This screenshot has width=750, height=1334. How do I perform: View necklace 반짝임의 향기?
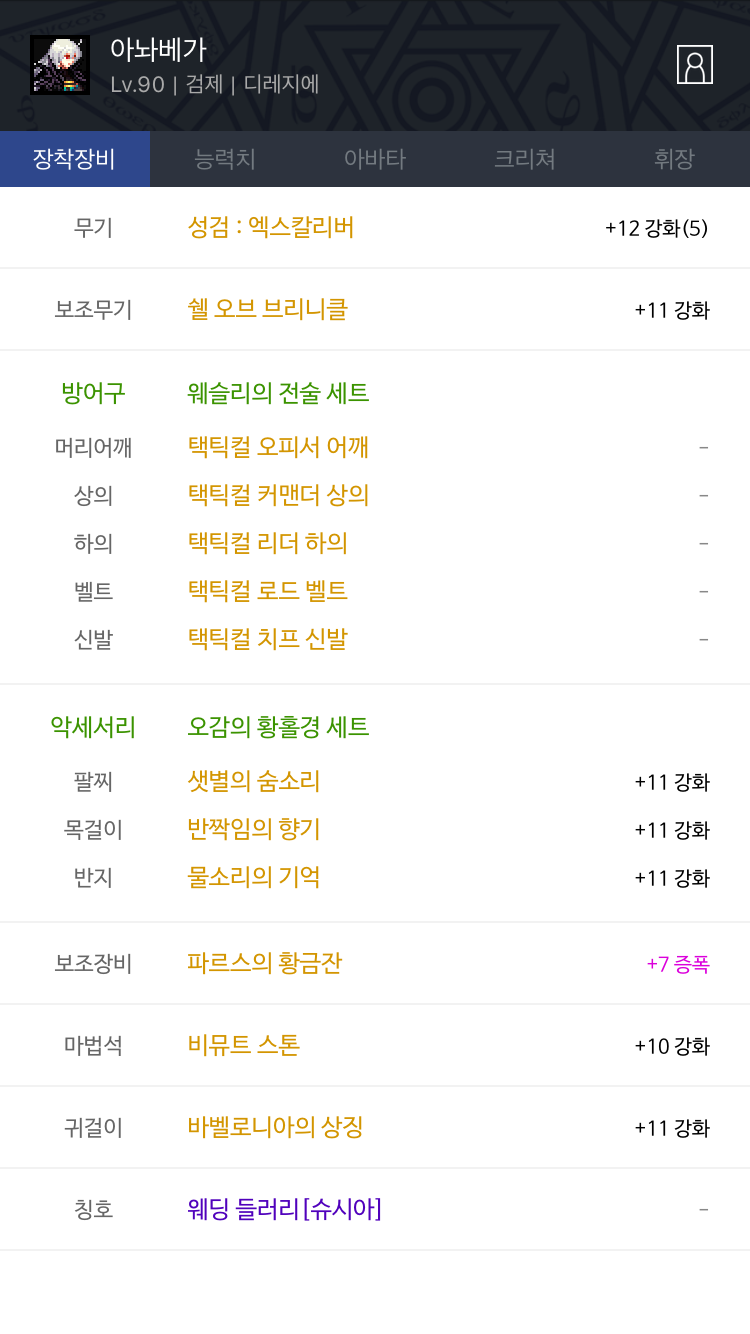[254, 828]
